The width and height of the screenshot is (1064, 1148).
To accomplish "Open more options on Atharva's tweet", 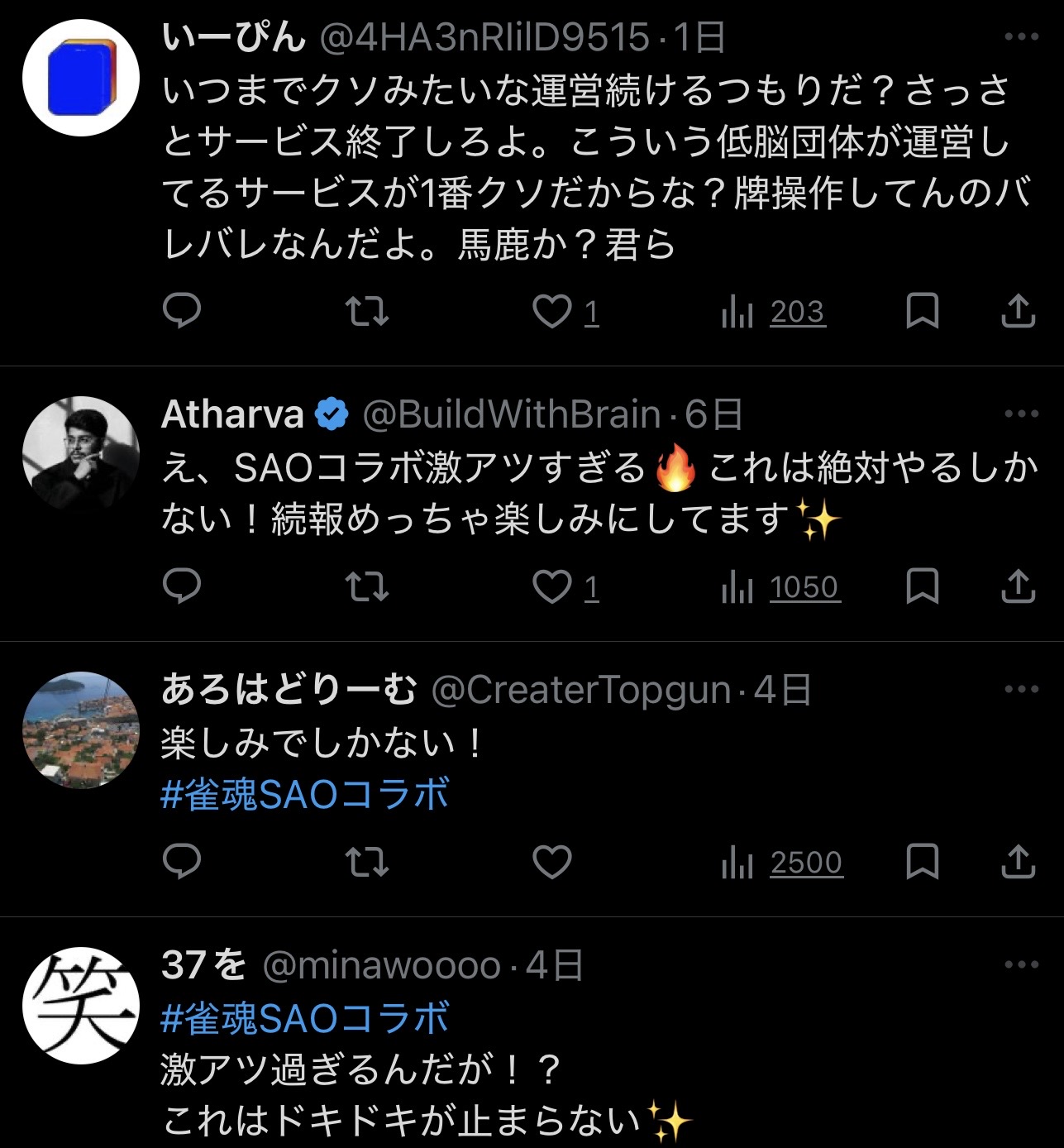I will pos(1021,414).
